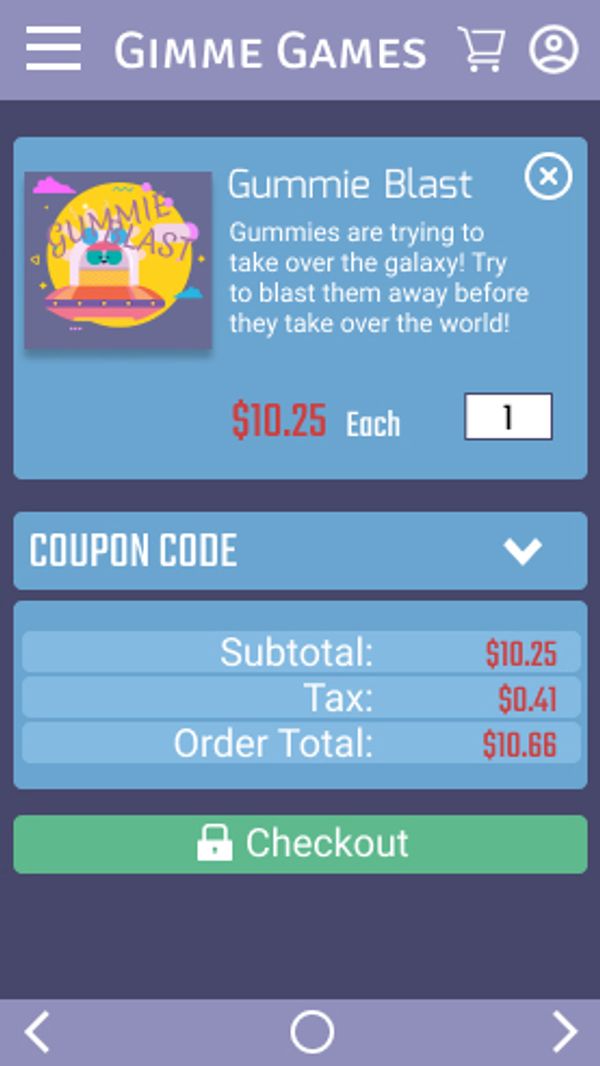Open the hamburger menu
Viewport: 600px width, 1066px height.
click(53, 49)
